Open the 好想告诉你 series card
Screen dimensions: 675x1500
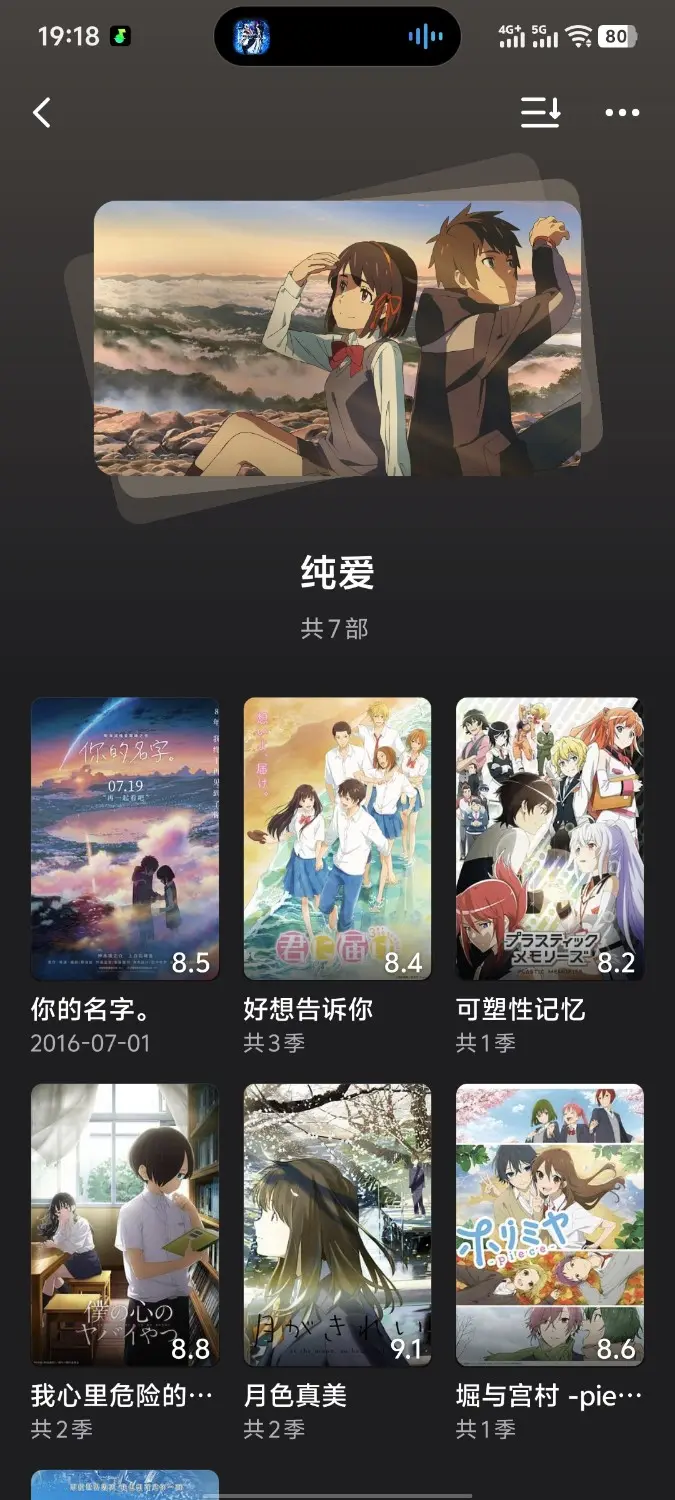point(338,839)
